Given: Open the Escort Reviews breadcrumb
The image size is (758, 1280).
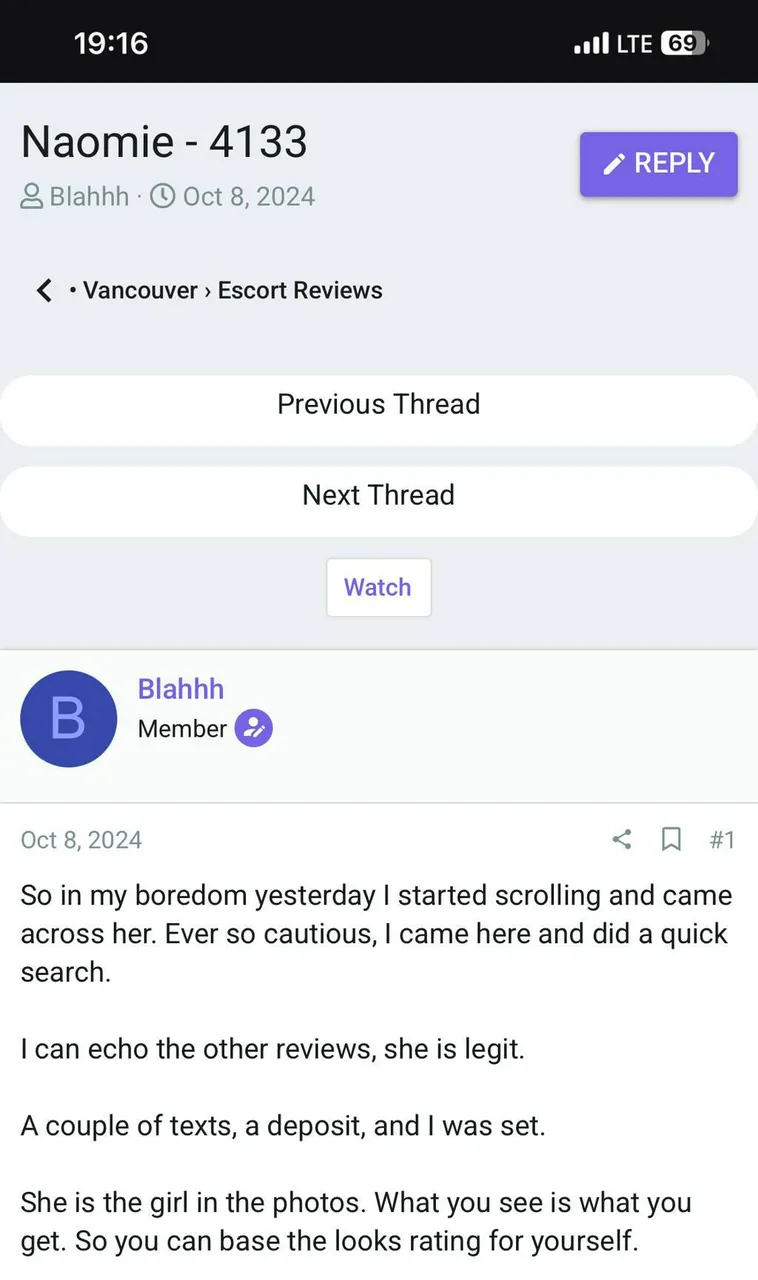Looking at the screenshot, I should click(300, 291).
